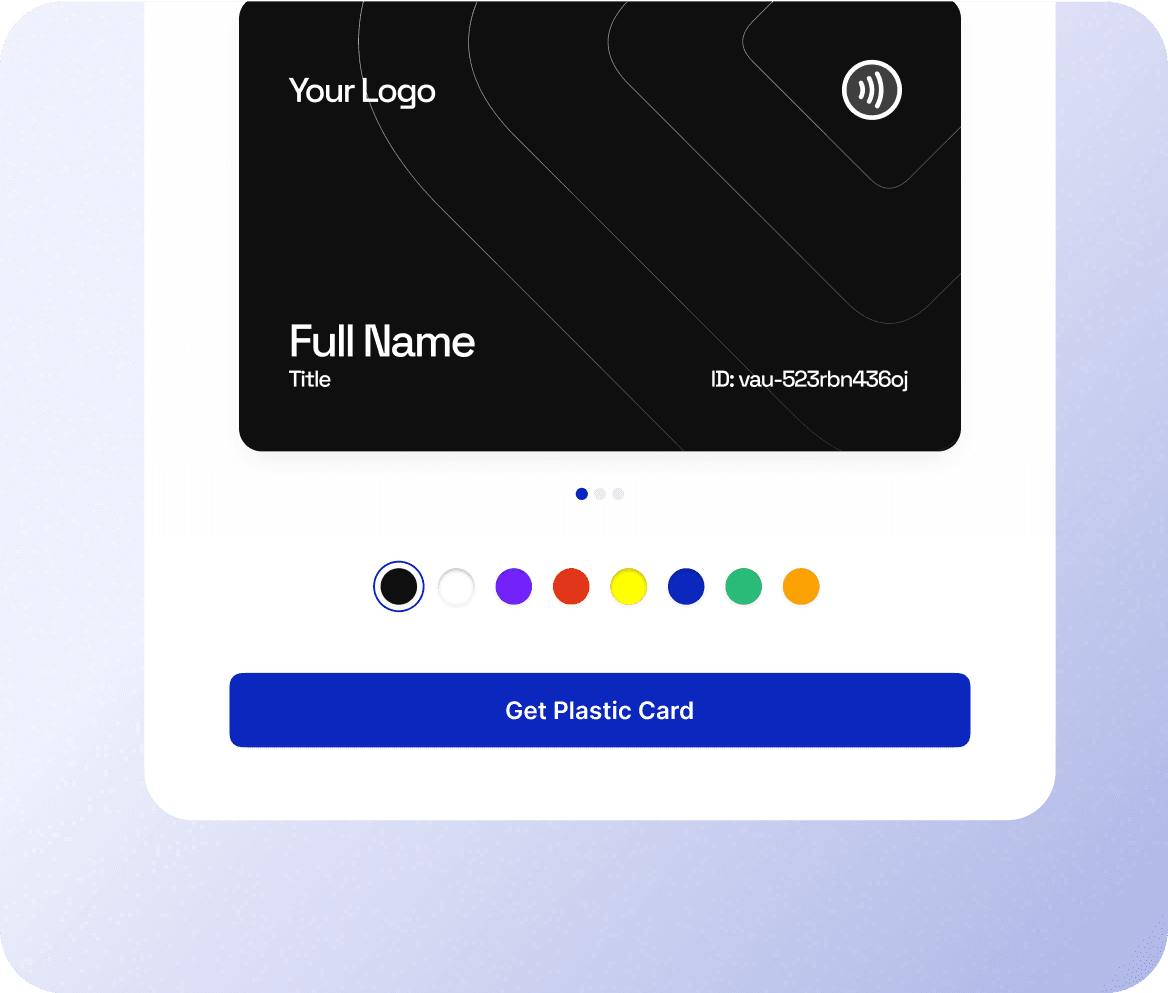1168x993 pixels.
Task: Go to the second card design dot
Action: (x=600, y=494)
